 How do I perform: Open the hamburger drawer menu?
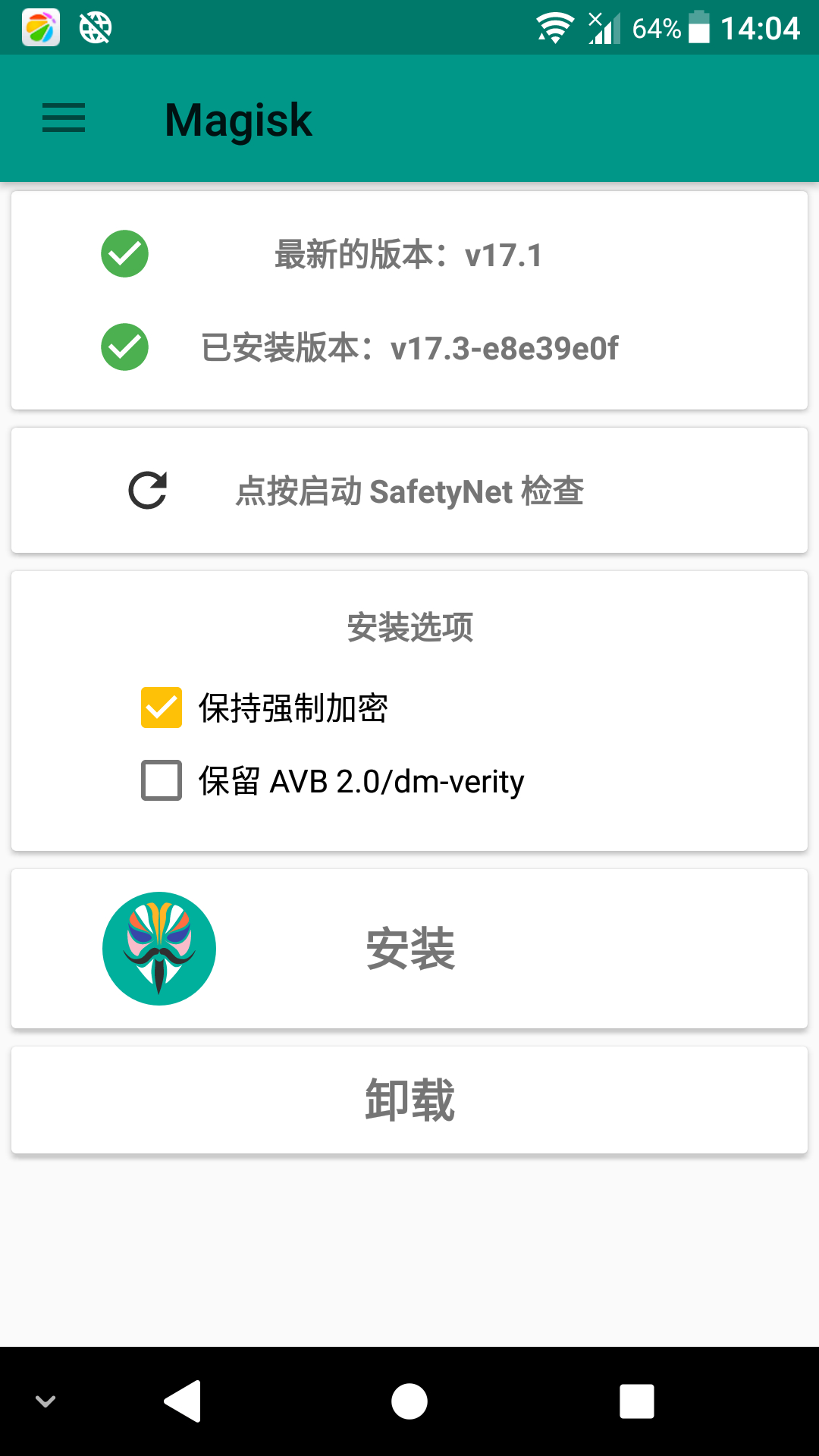click(64, 118)
